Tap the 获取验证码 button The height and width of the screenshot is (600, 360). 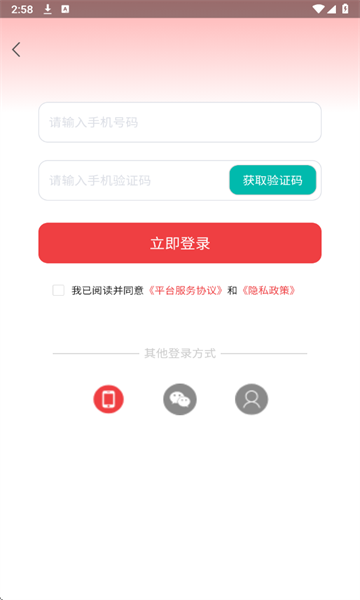tap(273, 180)
